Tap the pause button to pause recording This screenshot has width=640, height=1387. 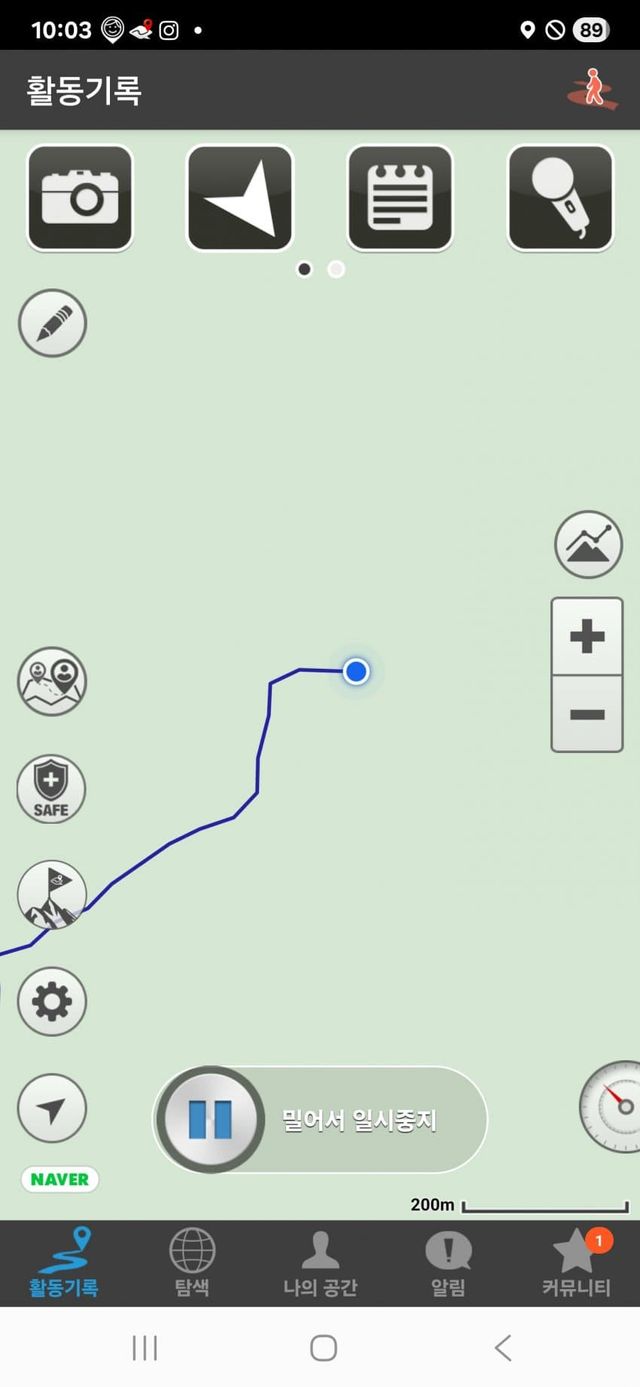(x=210, y=1119)
